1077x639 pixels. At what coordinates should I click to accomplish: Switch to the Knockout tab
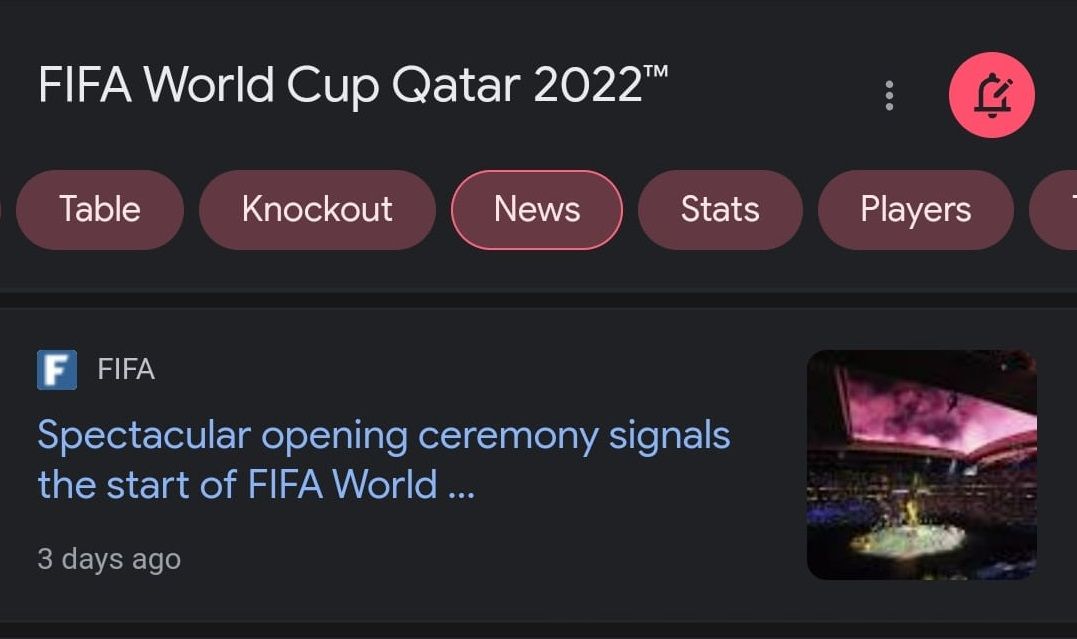tap(317, 210)
